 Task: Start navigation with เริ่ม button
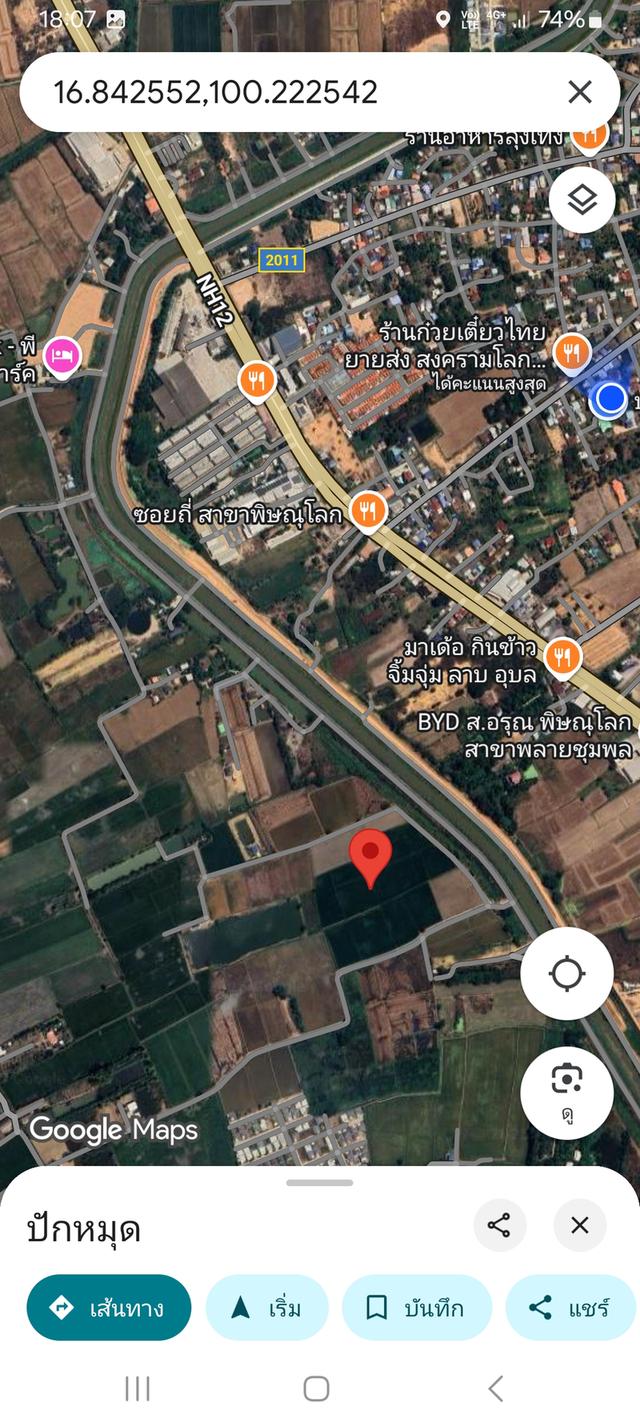(267, 1307)
